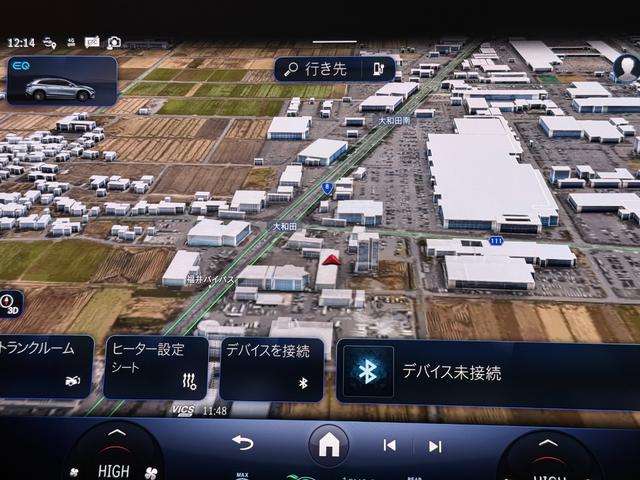Tap the charging station icon in the search bar
Image resolution: width=640 pixels, height=480 pixels.
tap(377, 69)
